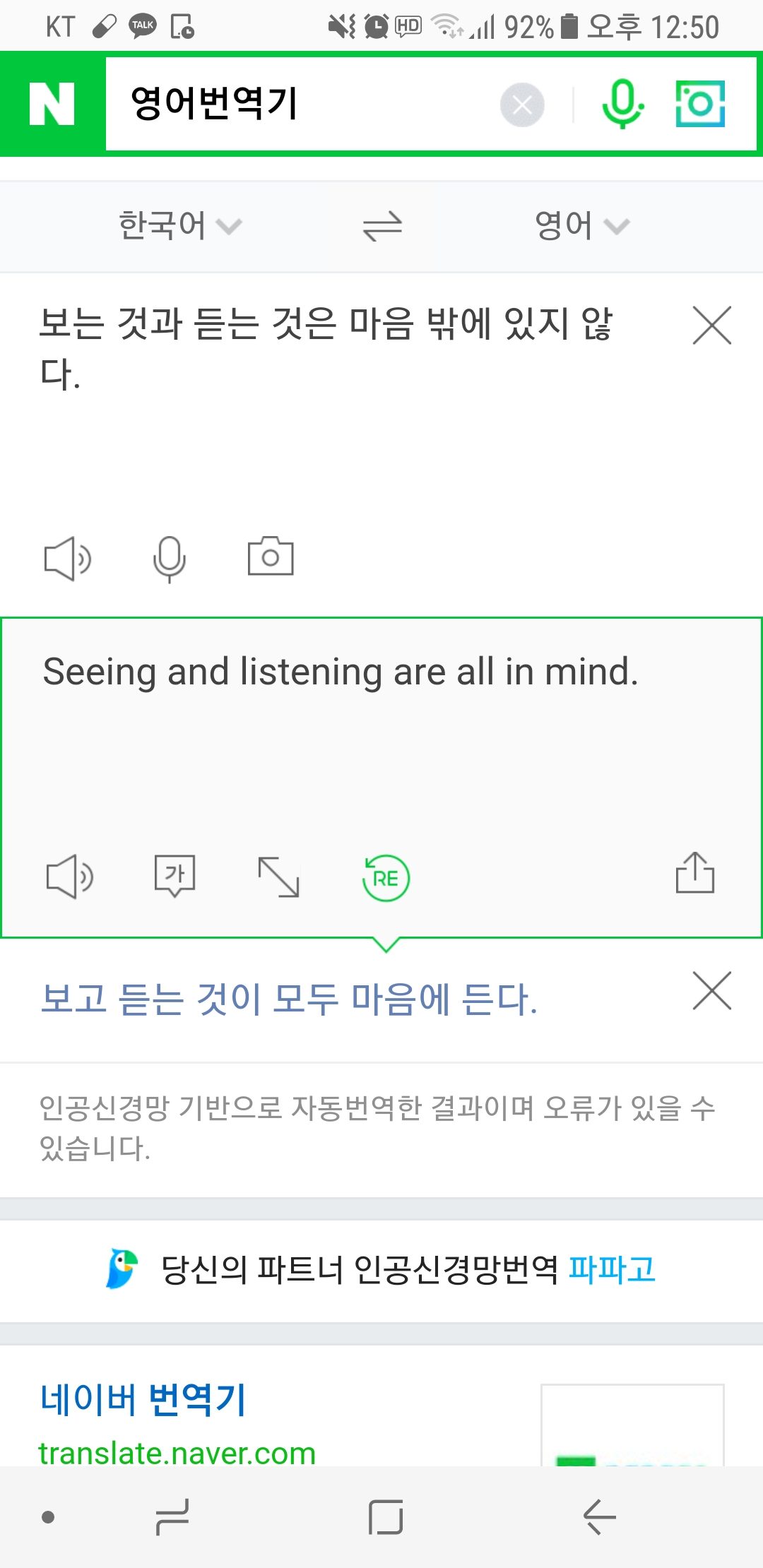
Task: Dictate source text with the microphone
Action: (x=170, y=559)
